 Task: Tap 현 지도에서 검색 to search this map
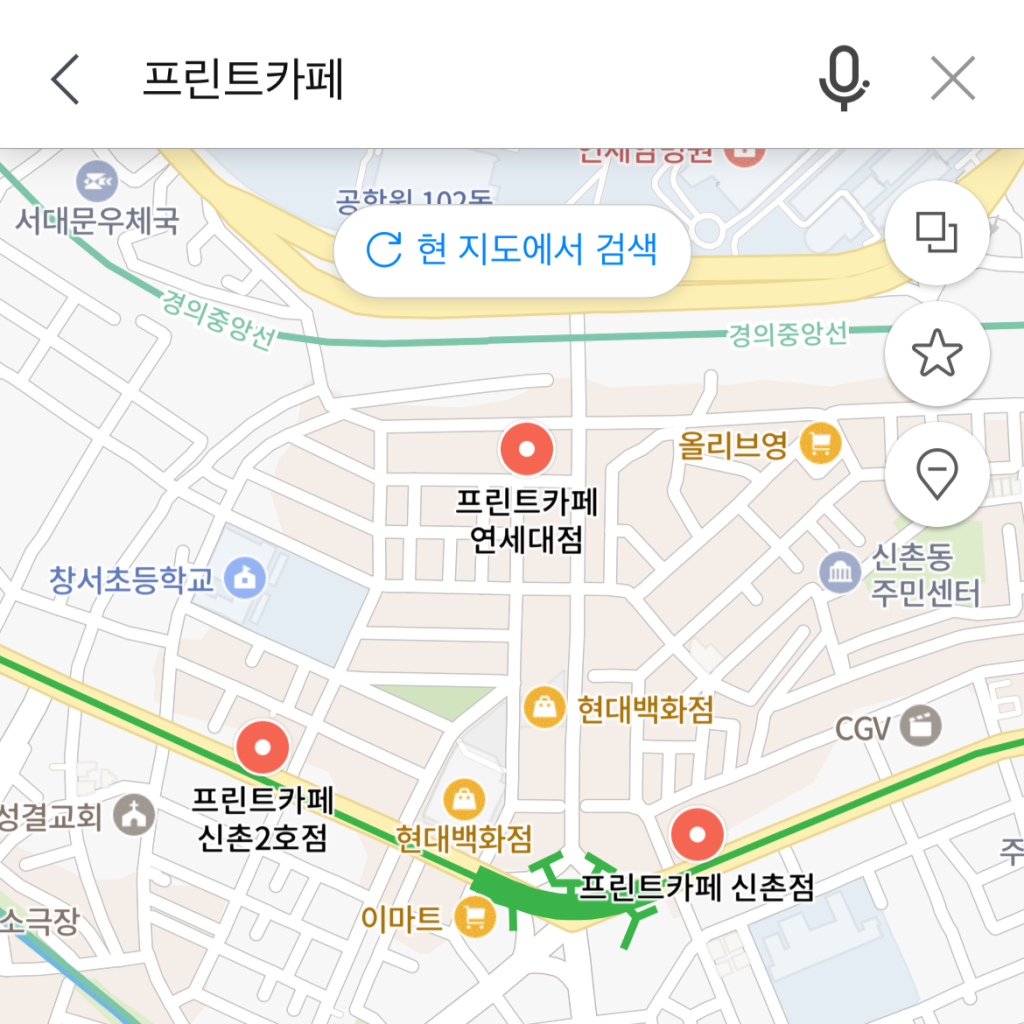point(512,250)
